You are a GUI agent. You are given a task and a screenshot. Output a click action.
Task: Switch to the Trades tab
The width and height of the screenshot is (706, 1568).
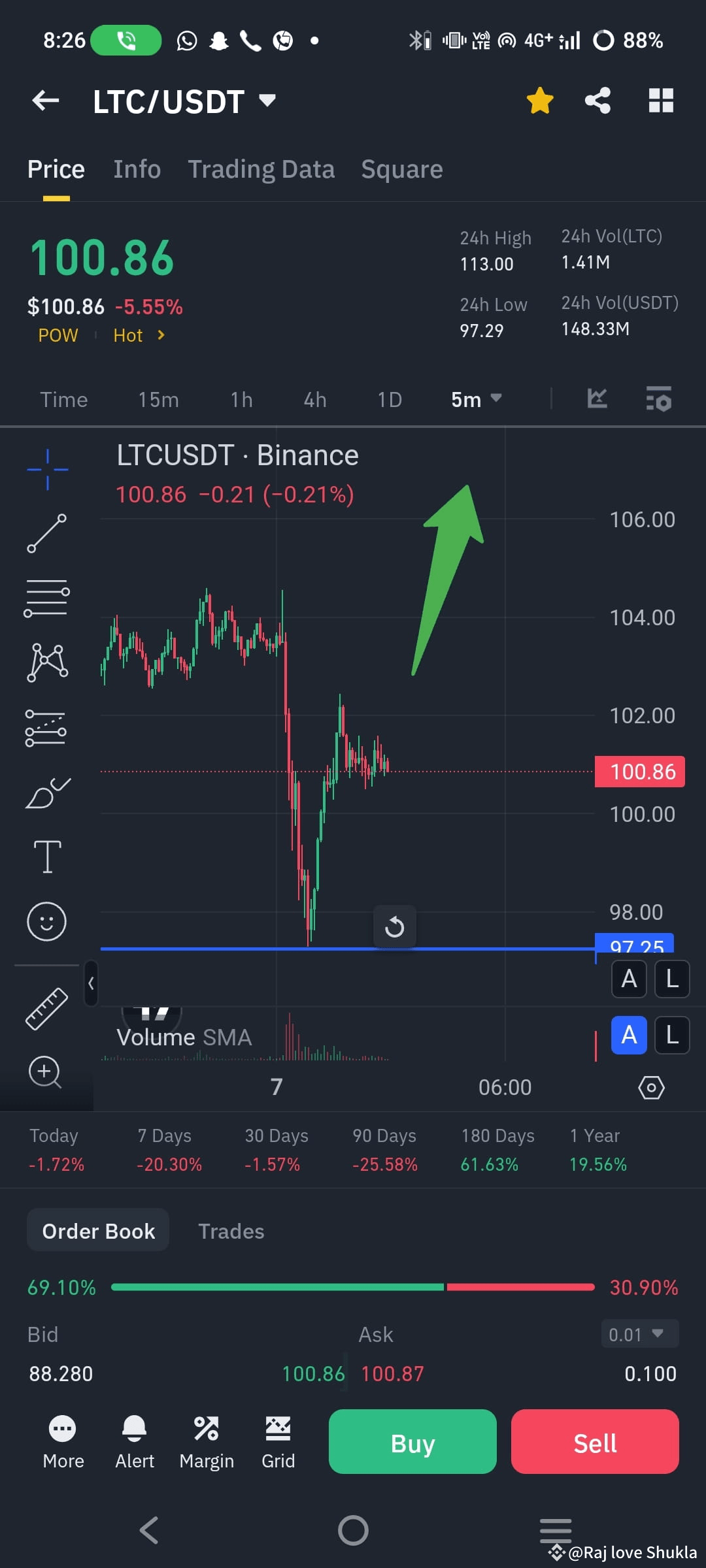(x=231, y=1230)
